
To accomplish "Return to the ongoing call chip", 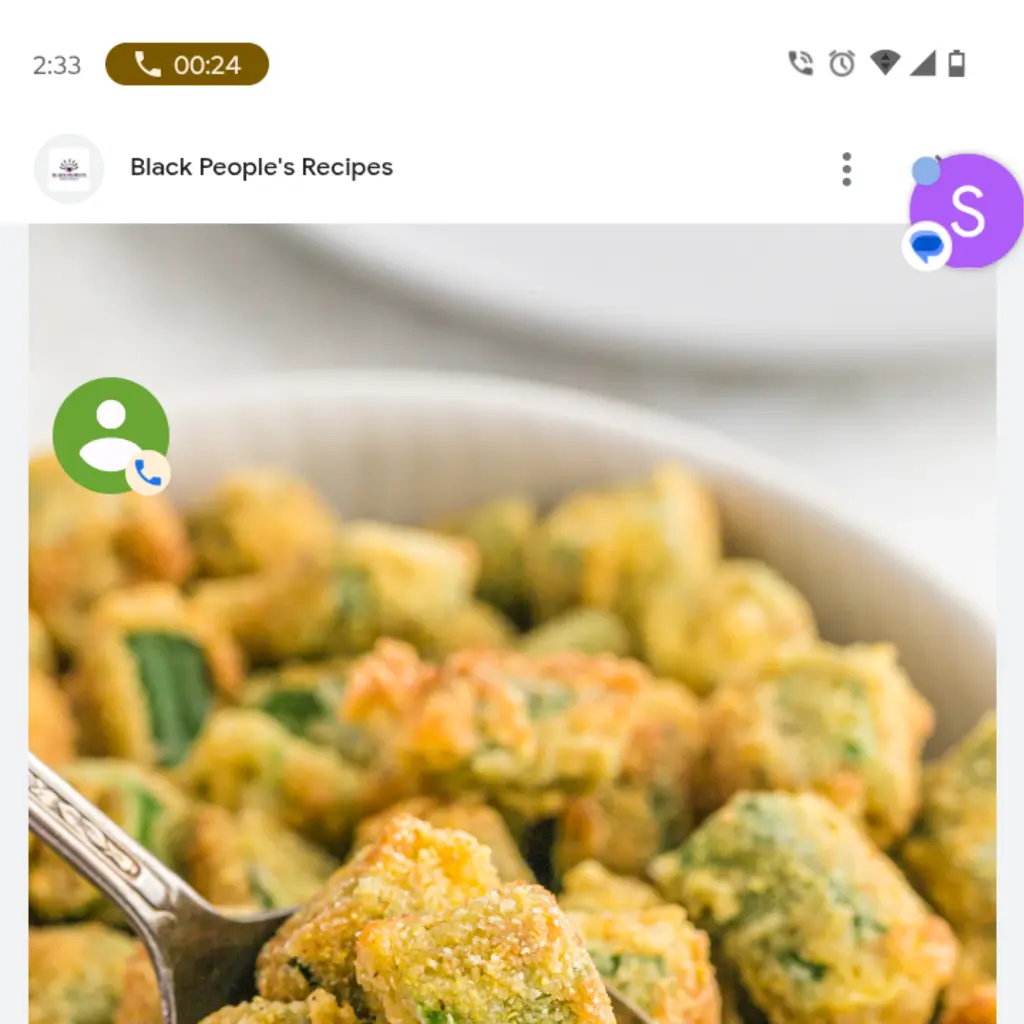I will (x=187, y=65).
